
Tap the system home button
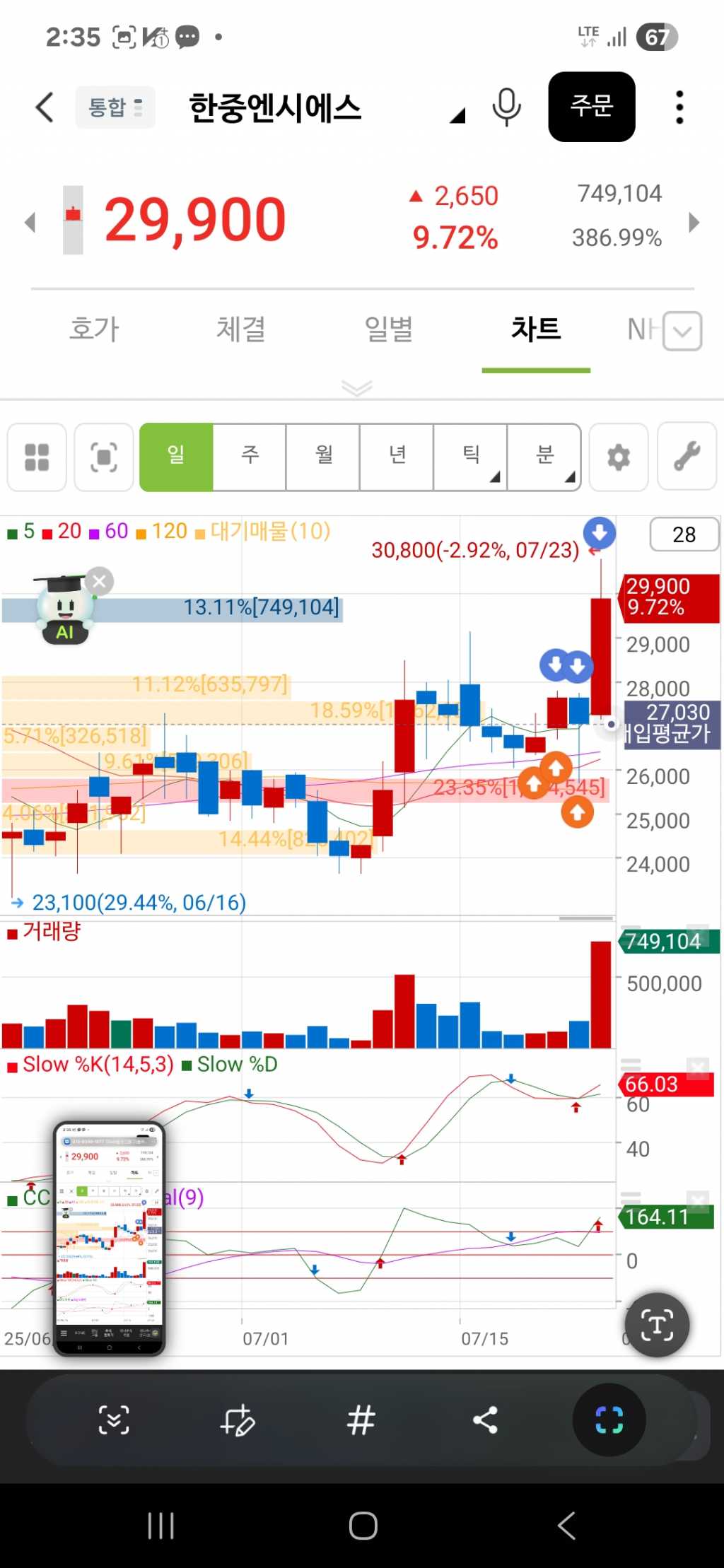point(363,1526)
